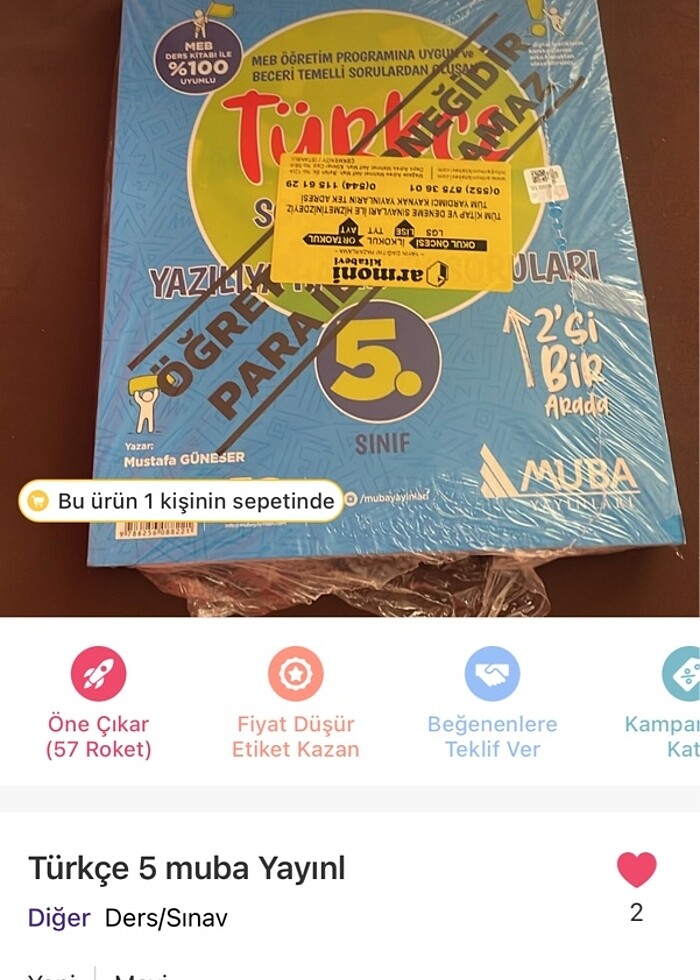This screenshot has height=980, width=700.
Task: Select Fiyat Düşür Etiket Kazan
Action: point(295,702)
